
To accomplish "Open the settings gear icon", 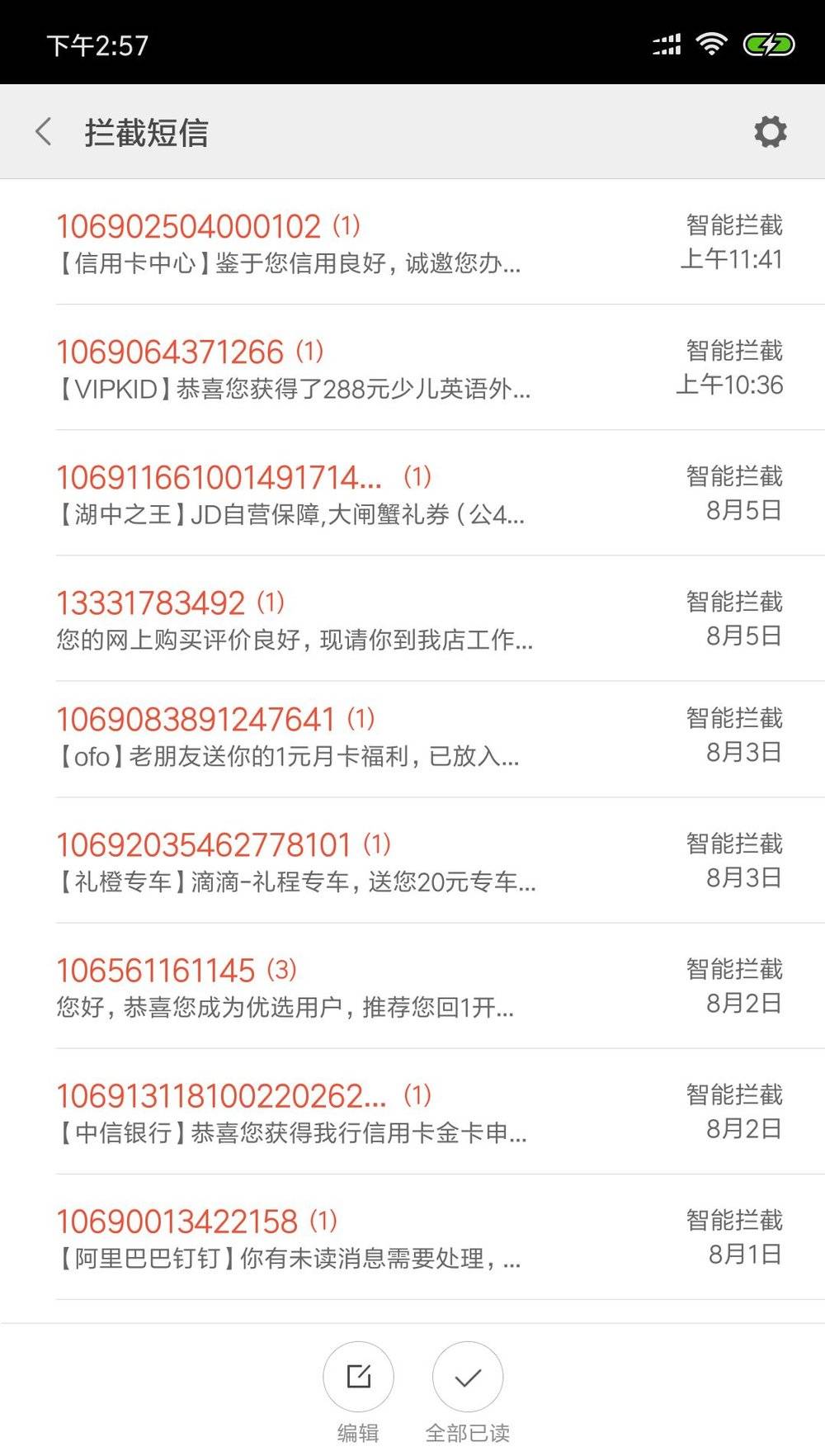I will click(x=771, y=132).
